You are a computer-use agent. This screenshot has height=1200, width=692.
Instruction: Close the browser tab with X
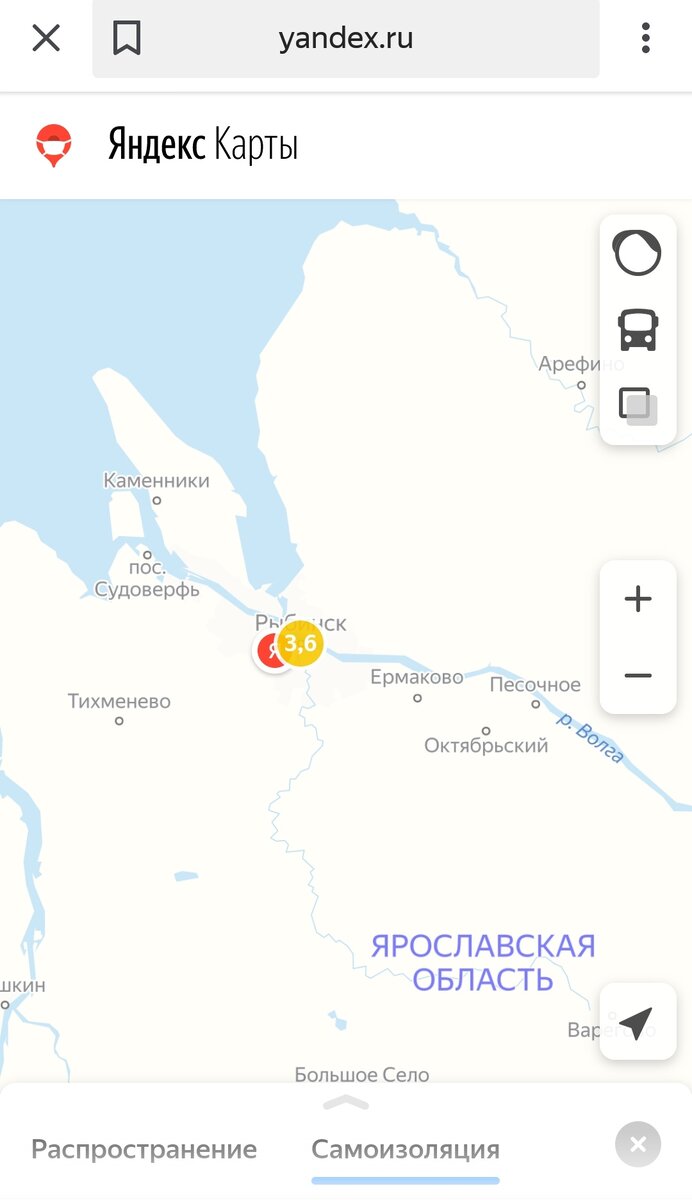[46, 39]
